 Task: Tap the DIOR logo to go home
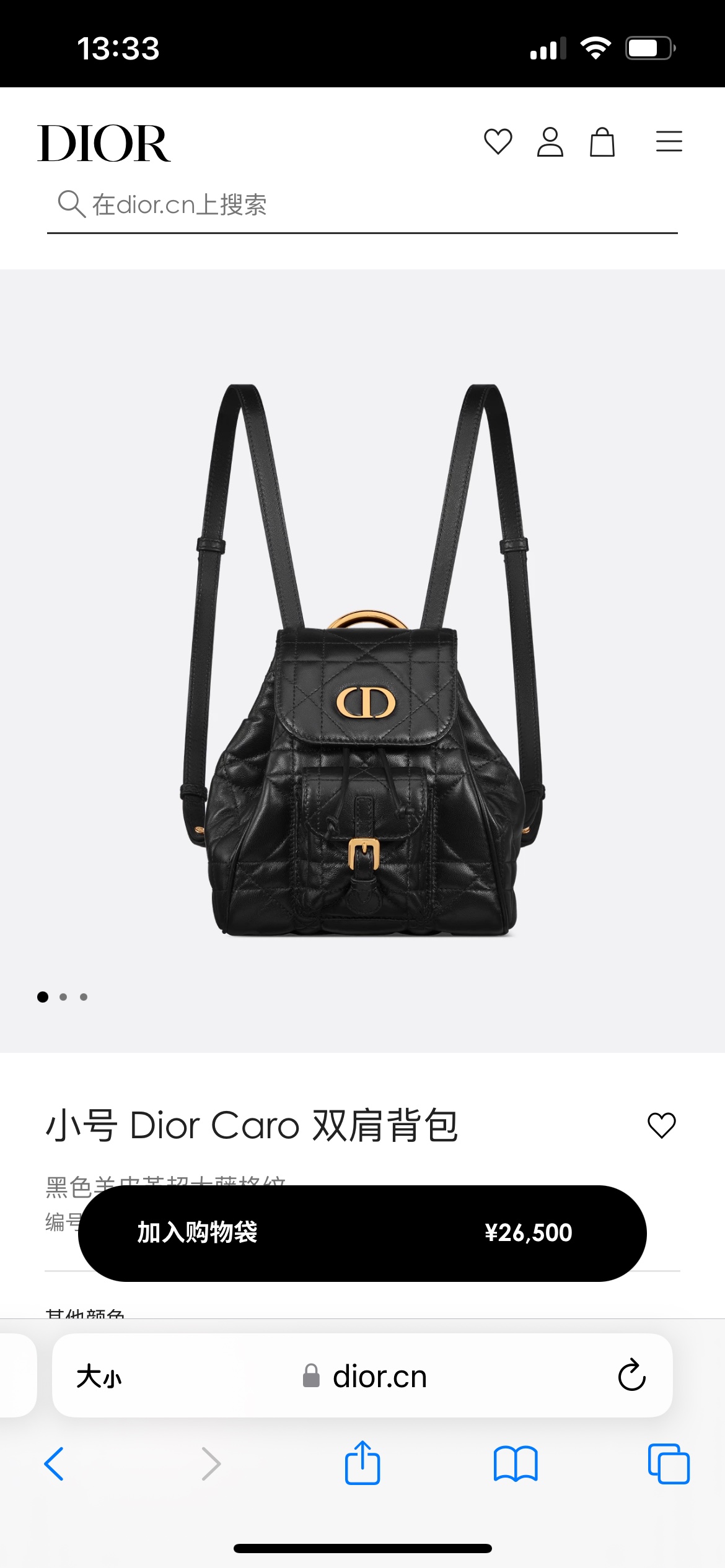[104, 143]
